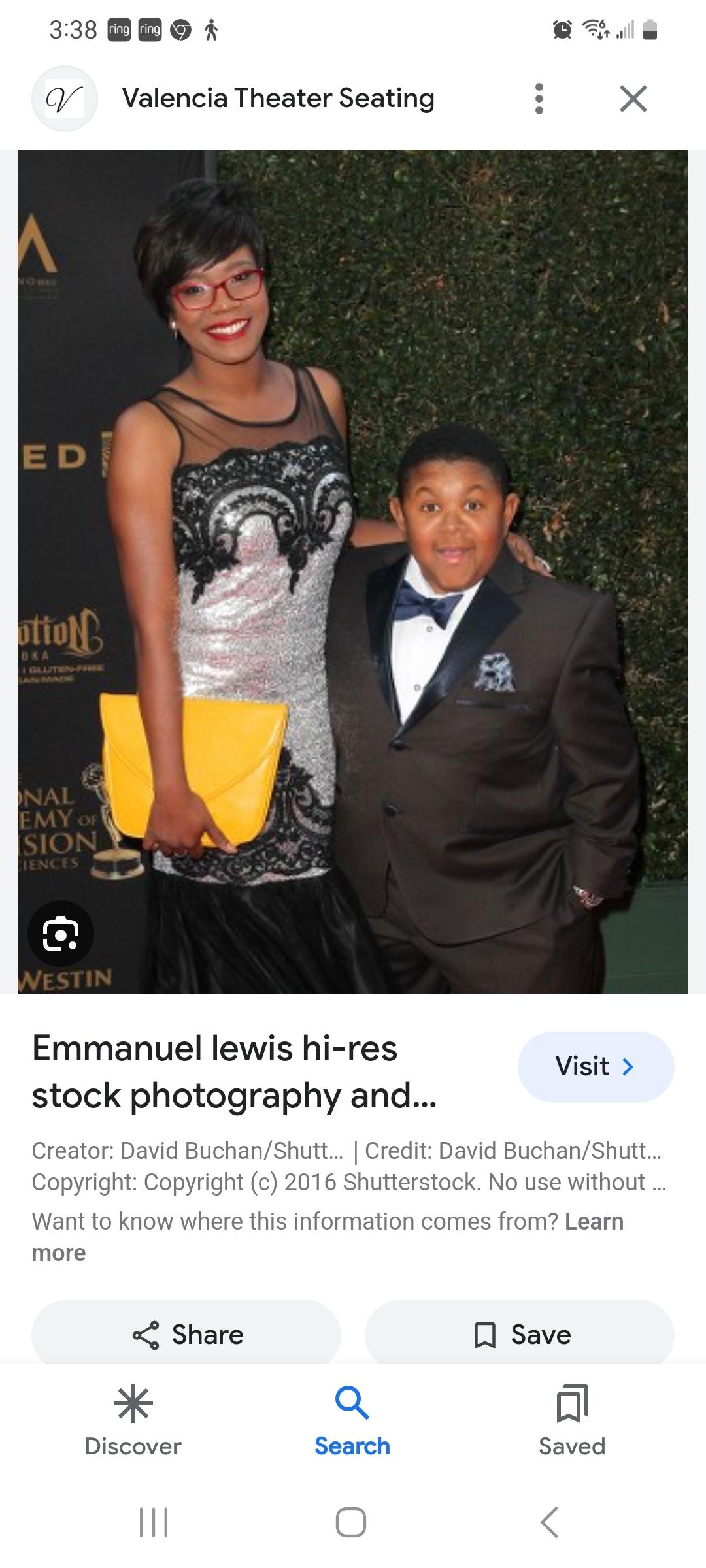This screenshot has height=1568, width=706.
Task: Open the three-dot overflow menu
Action: coord(539,99)
